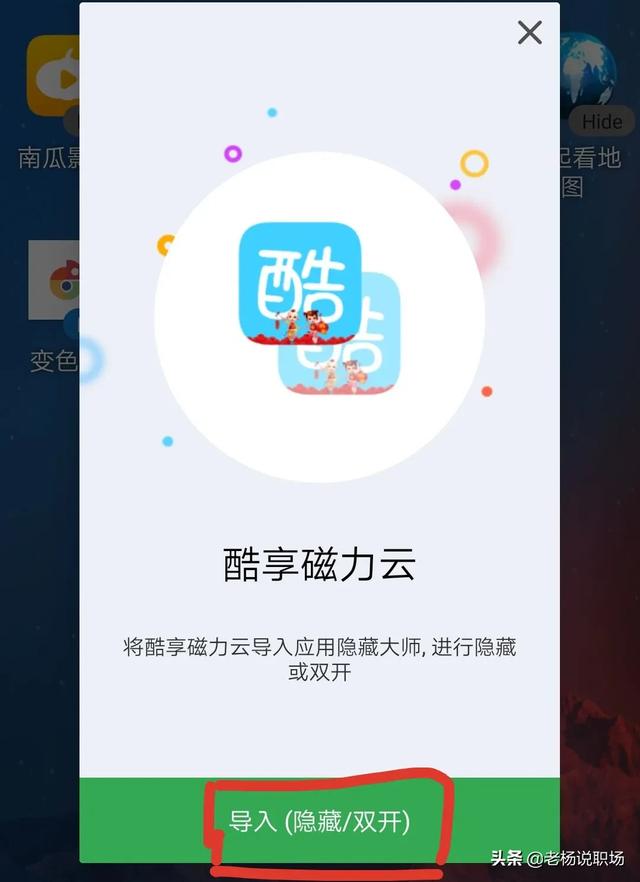
Task: Close the import dialog
Action: pos(530,32)
